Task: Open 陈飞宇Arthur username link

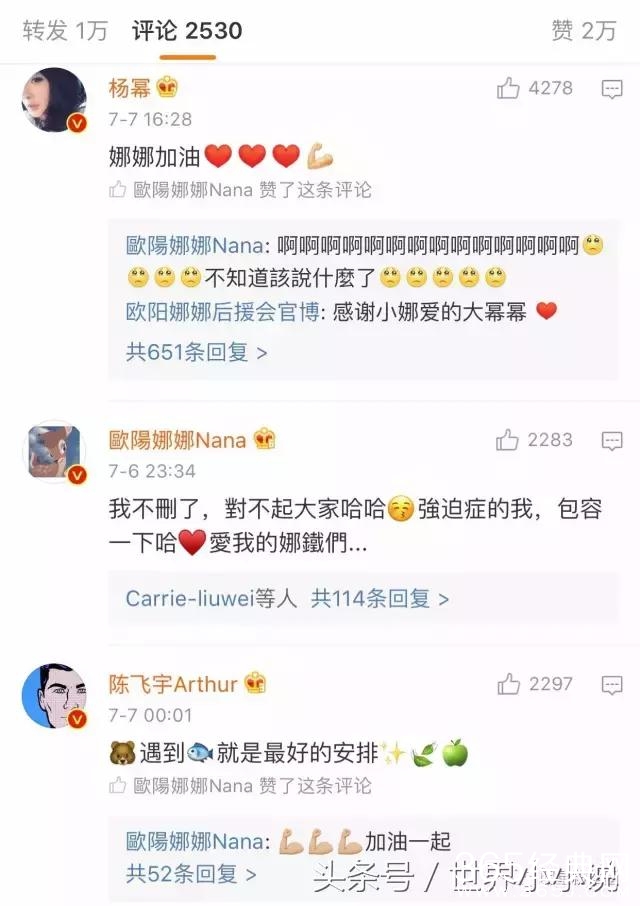Action: coord(173,684)
